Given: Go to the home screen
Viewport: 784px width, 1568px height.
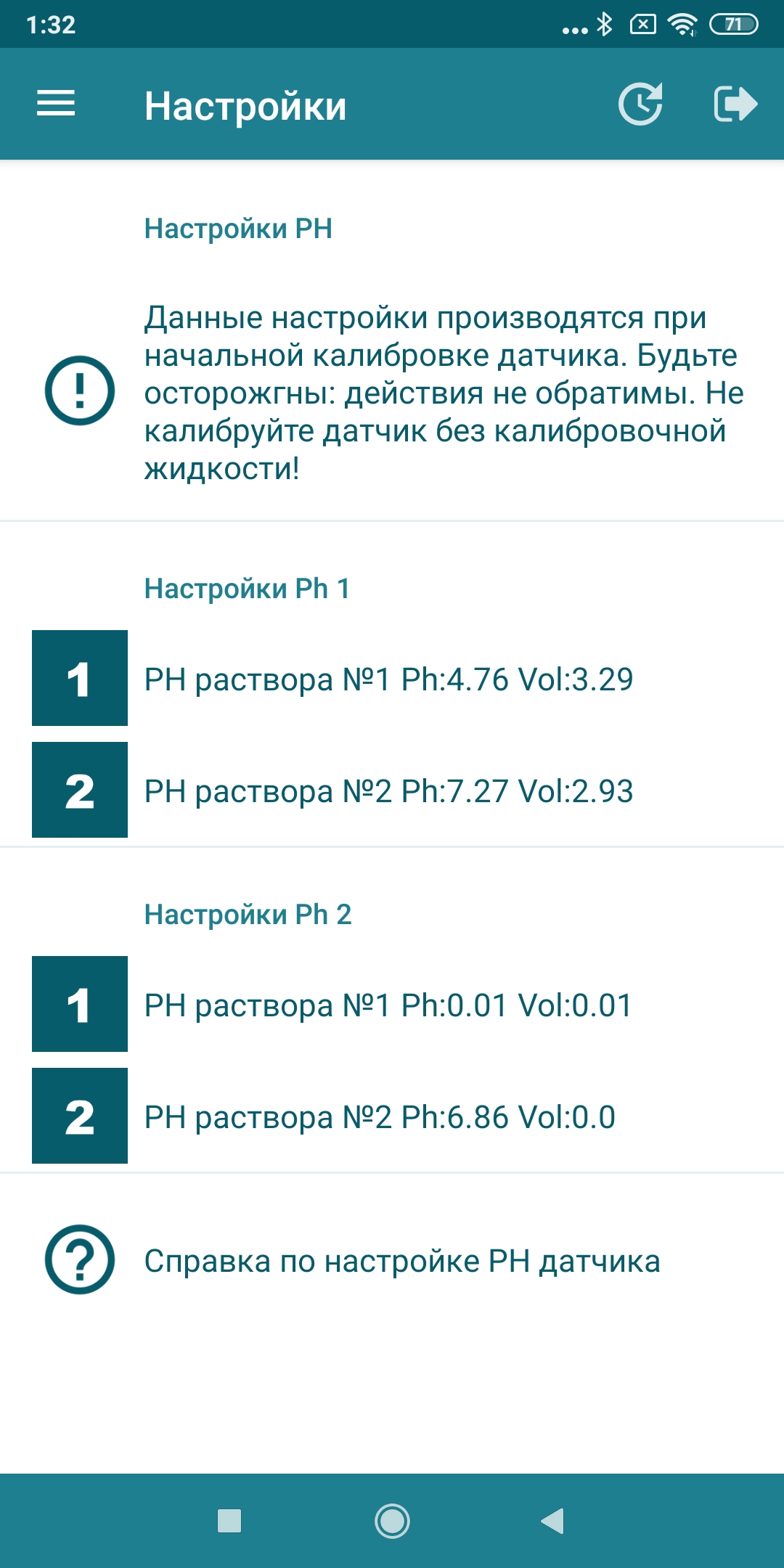Looking at the screenshot, I should point(392,1521).
